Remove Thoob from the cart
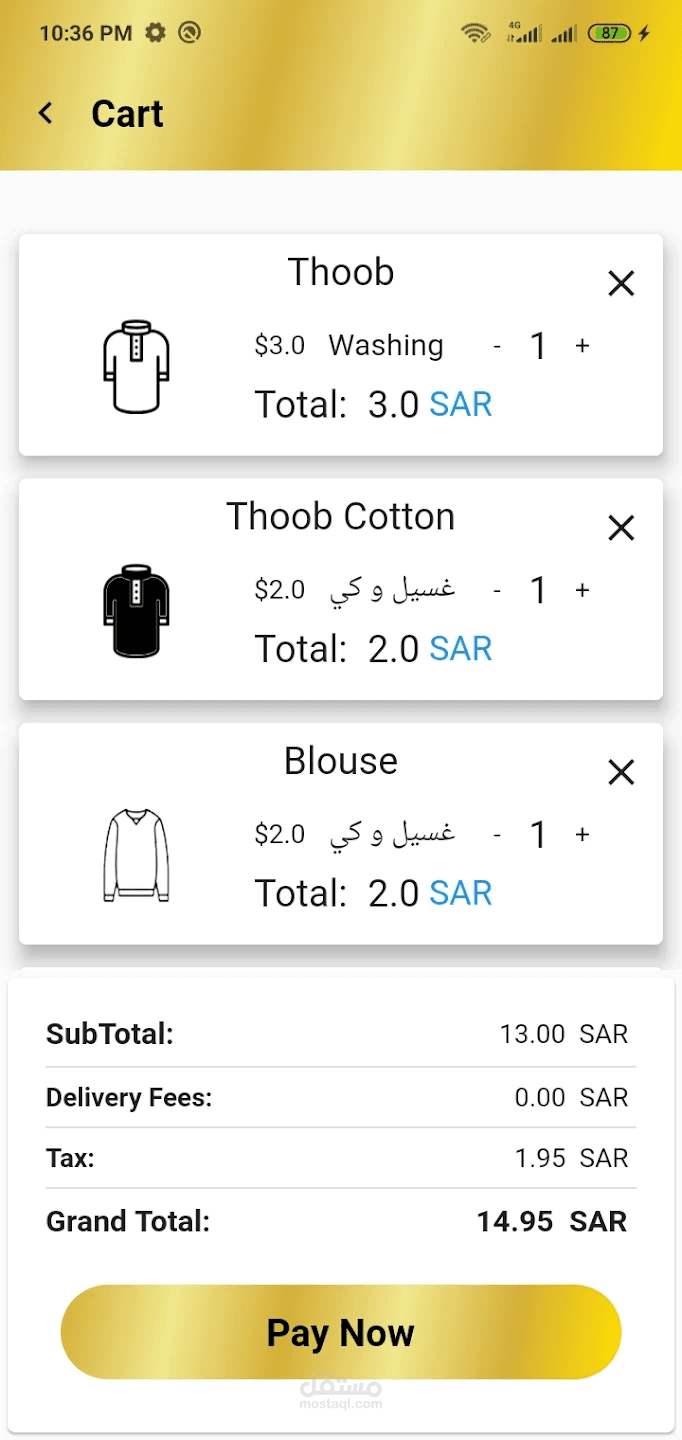 621,284
